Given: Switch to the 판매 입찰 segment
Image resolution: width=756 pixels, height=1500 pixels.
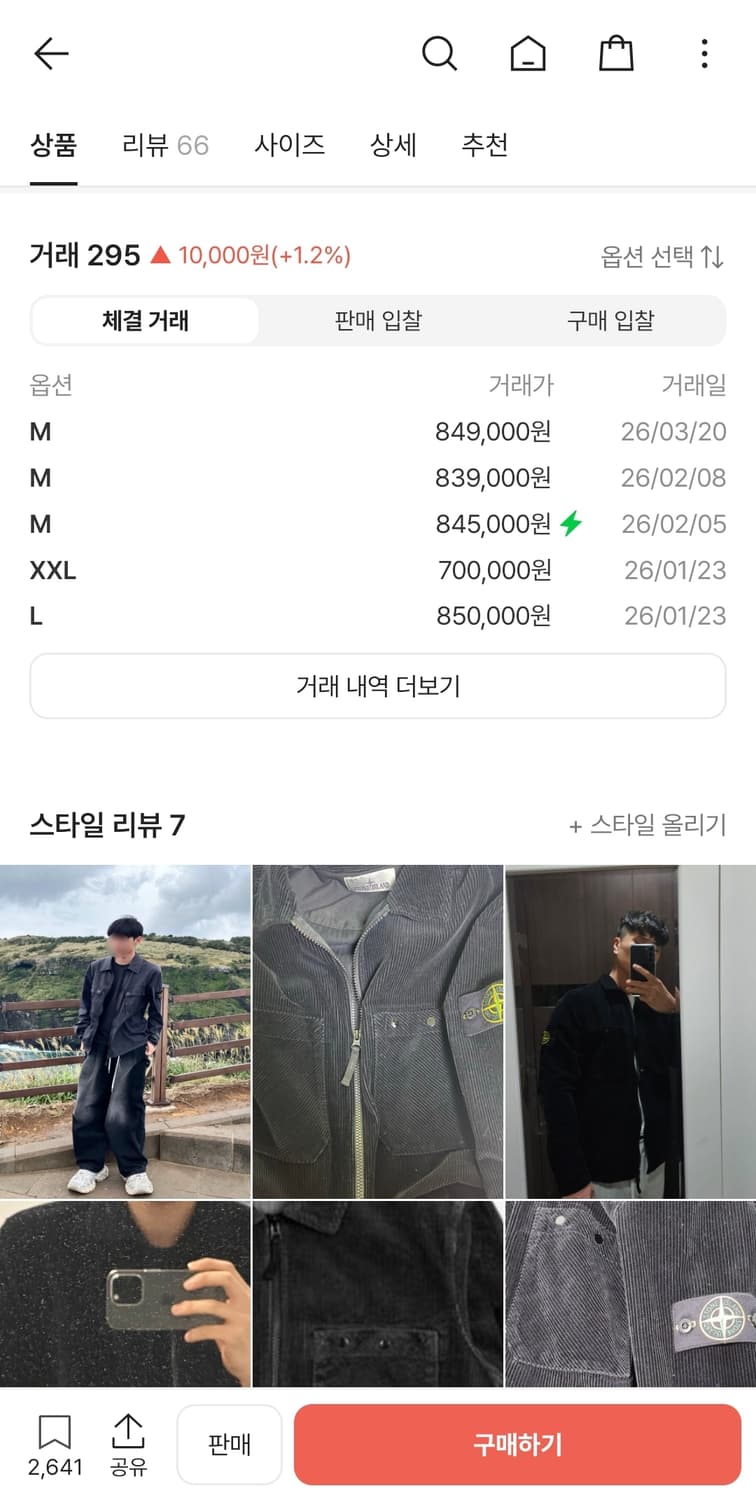Looking at the screenshot, I should point(377,320).
